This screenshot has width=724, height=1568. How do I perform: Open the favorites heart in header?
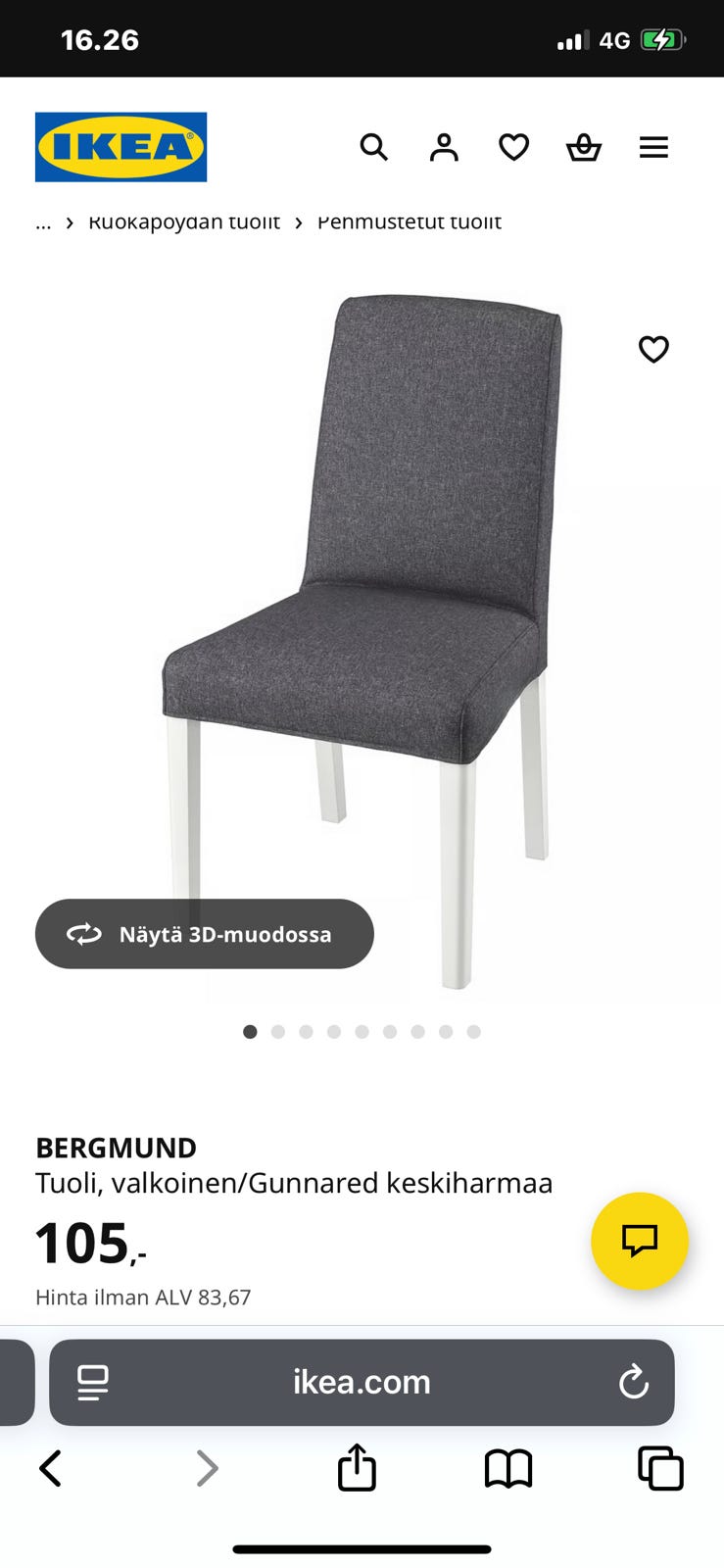click(x=513, y=147)
